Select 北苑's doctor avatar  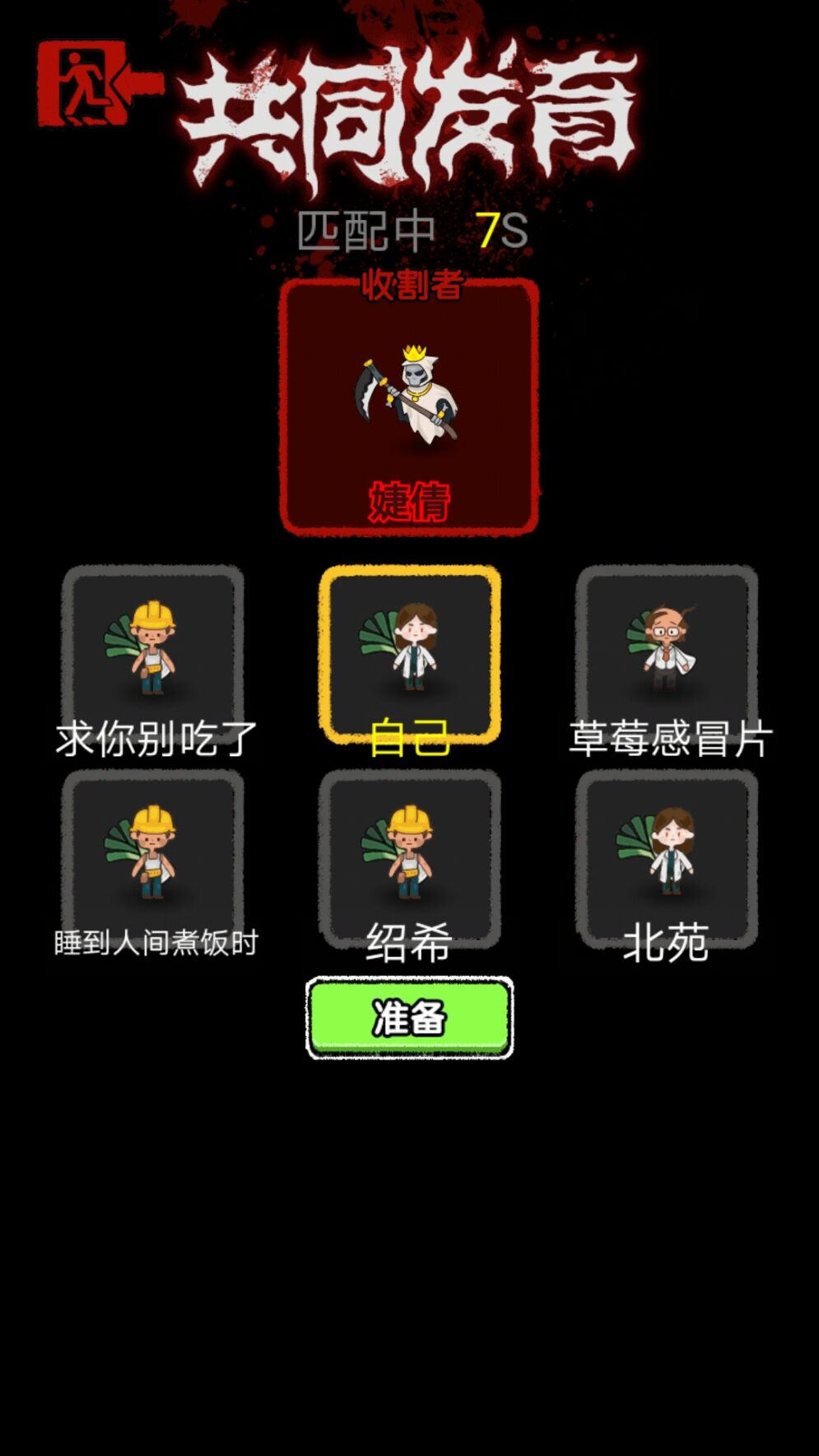667,852
